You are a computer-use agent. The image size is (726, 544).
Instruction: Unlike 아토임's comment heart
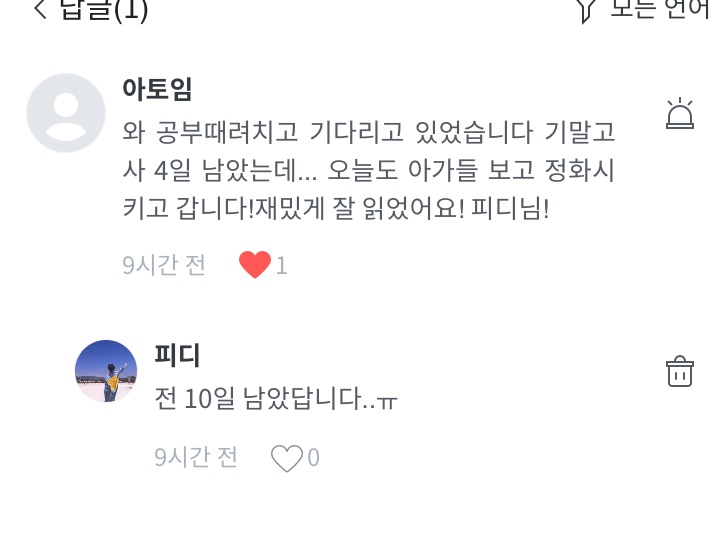pos(255,264)
